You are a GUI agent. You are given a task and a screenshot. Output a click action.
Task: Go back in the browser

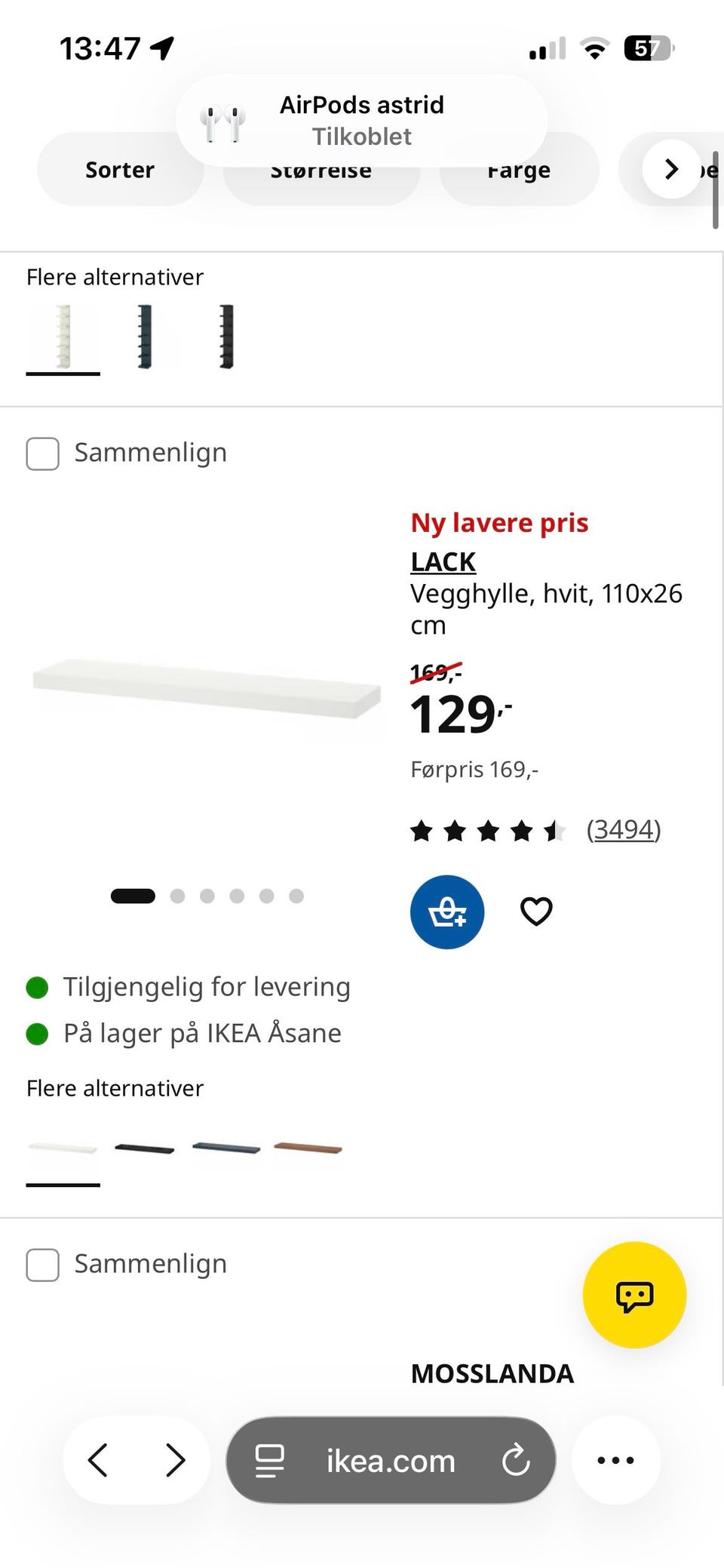point(98,1460)
